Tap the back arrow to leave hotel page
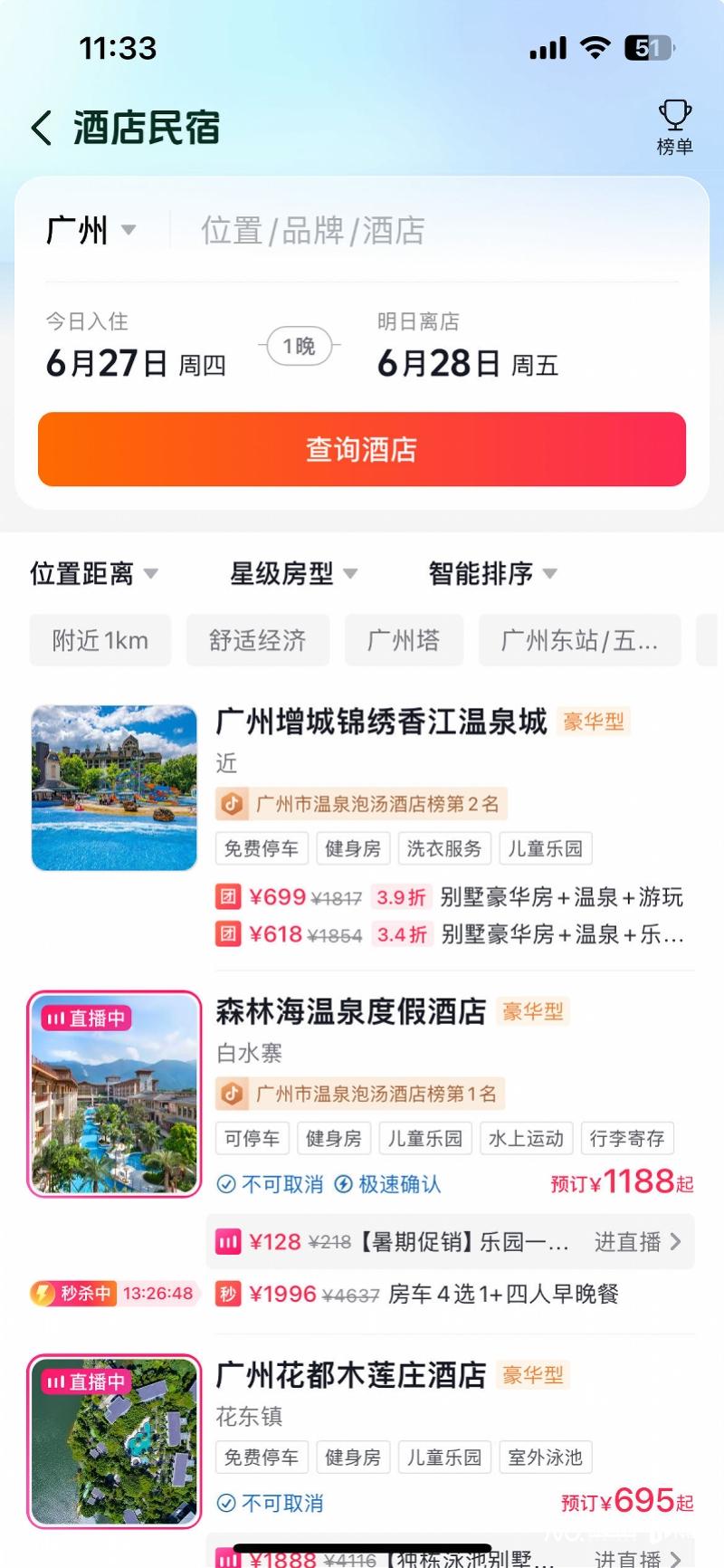The height and width of the screenshot is (1568, 724). (x=41, y=129)
